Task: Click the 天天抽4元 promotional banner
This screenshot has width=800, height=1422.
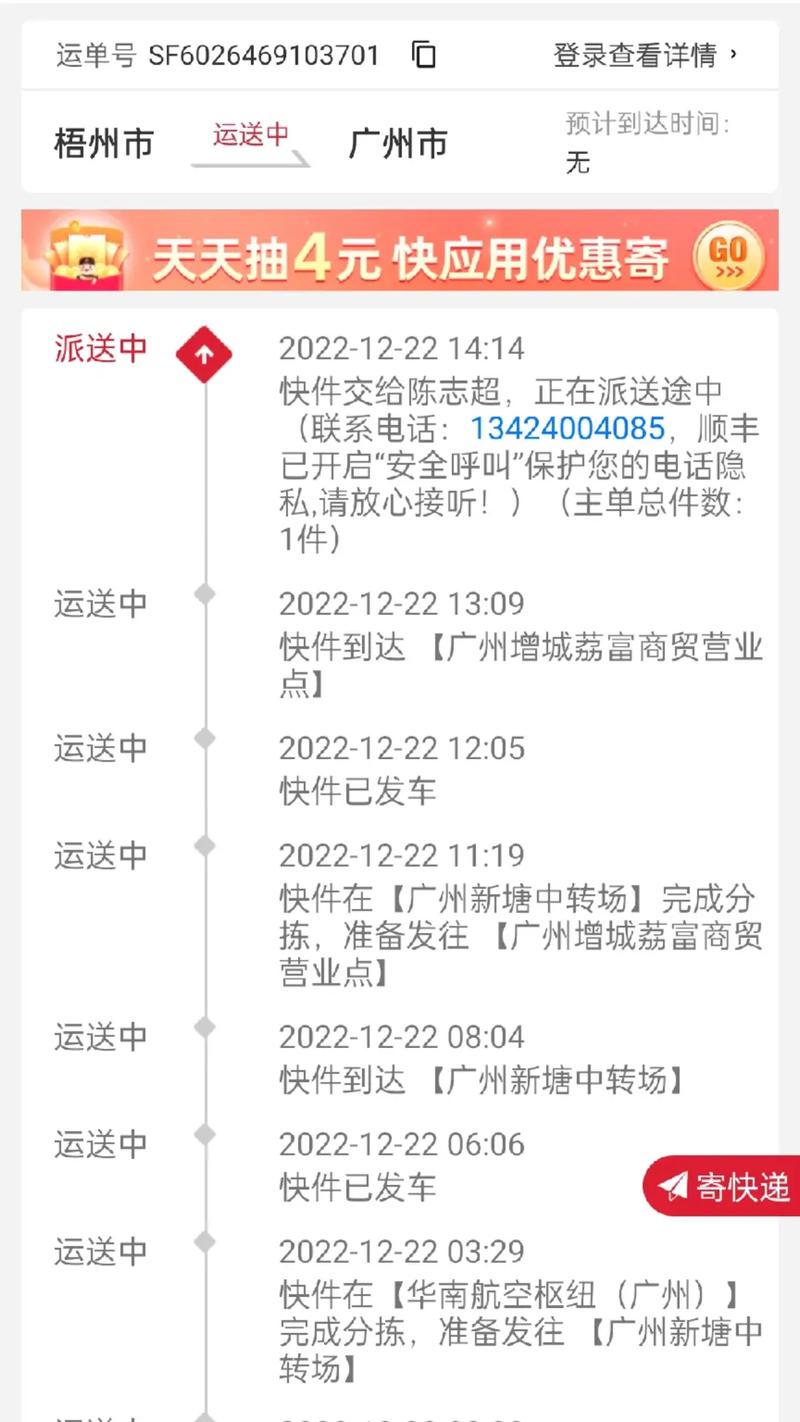Action: [400, 253]
